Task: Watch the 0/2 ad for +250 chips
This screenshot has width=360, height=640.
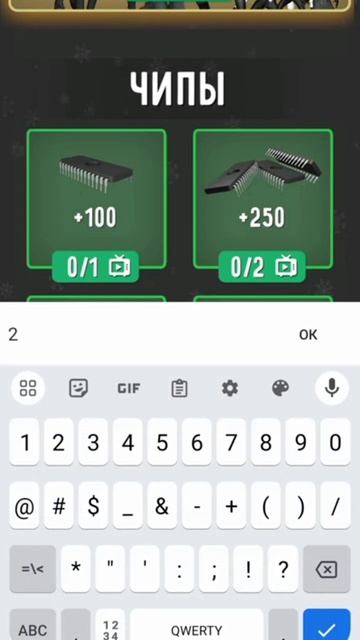Action: [262, 267]
